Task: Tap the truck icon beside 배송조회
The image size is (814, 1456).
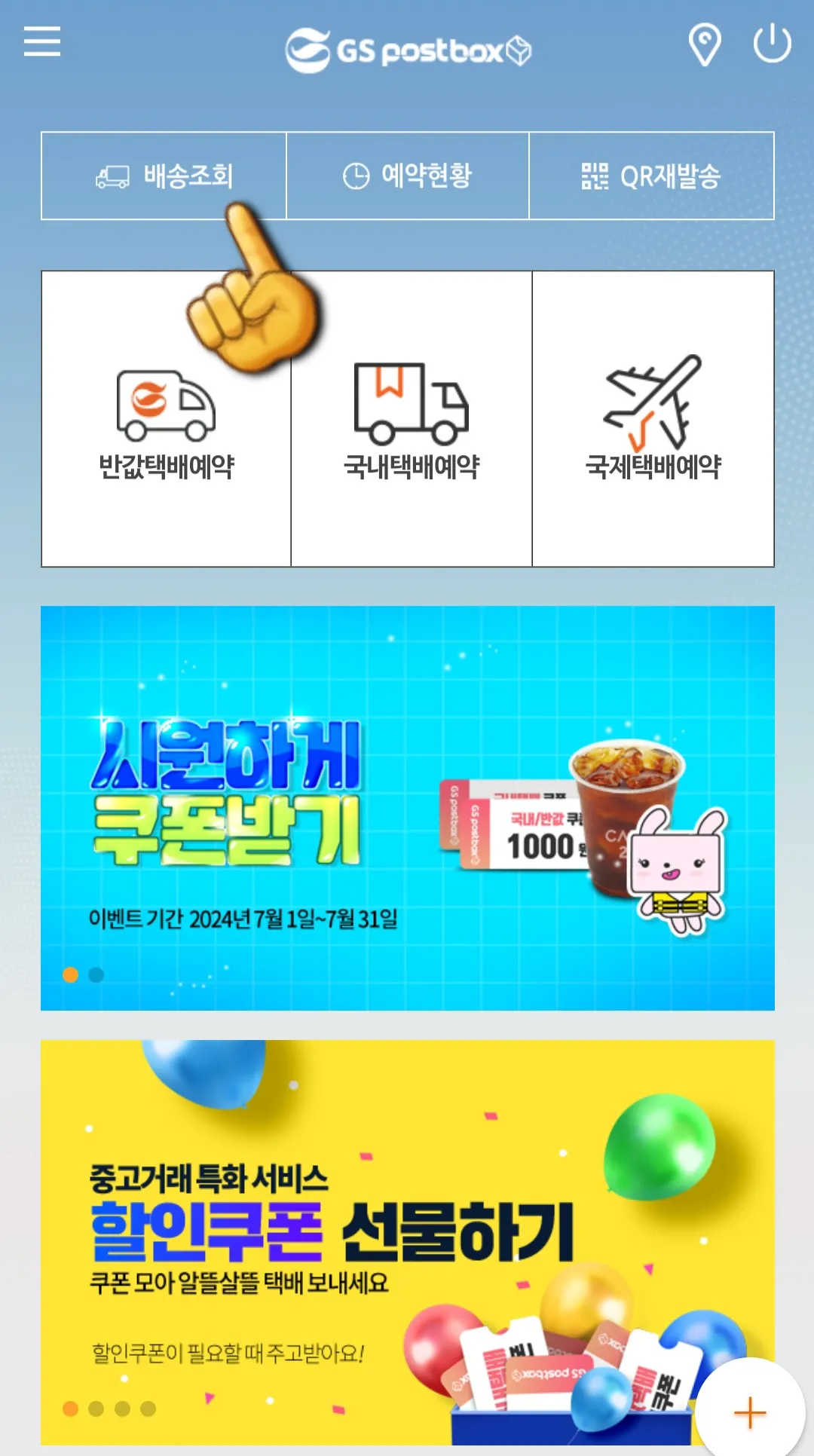Action: [112, 176]
